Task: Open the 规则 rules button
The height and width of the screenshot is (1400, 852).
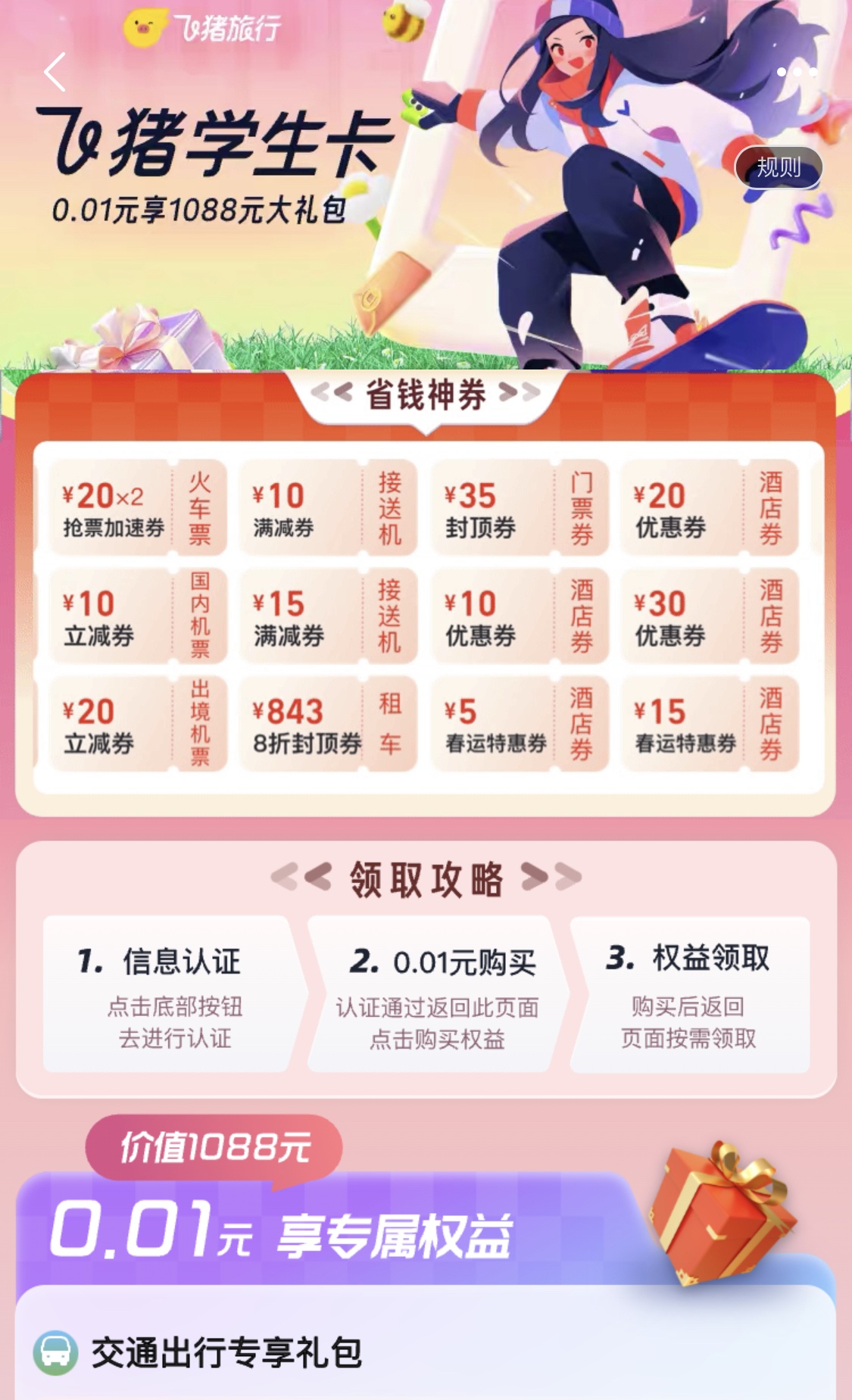Action: 779,167
